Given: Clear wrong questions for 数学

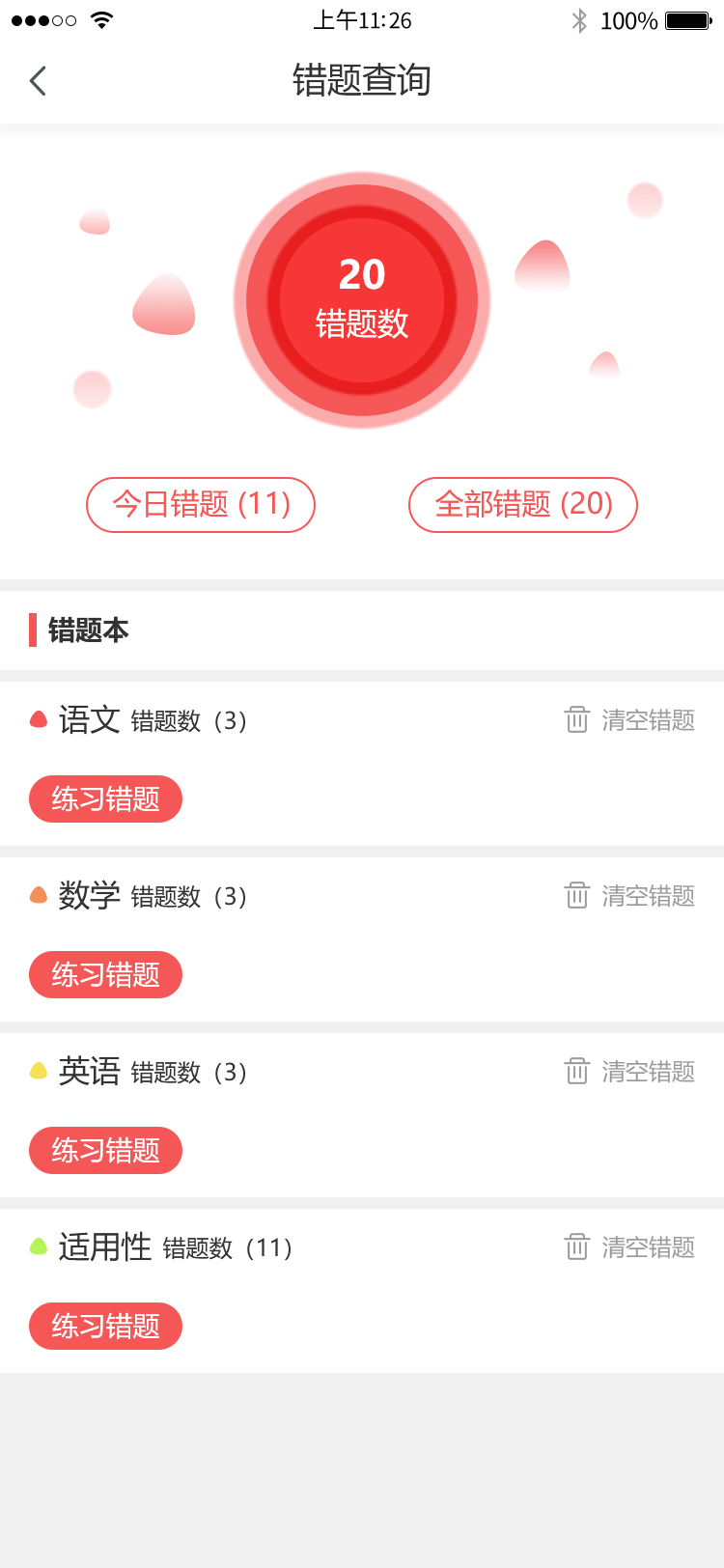Looking at the screenshot, I should (x=630, y=896).
